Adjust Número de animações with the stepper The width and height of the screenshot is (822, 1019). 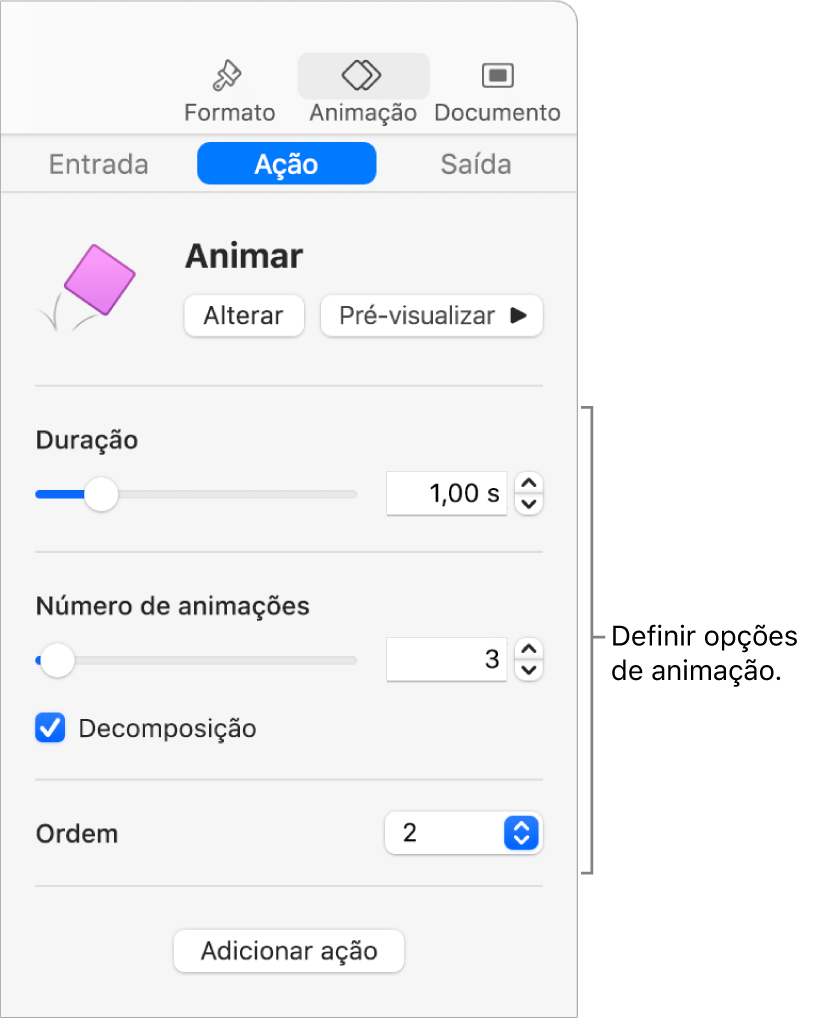click(x=530, y=651)
